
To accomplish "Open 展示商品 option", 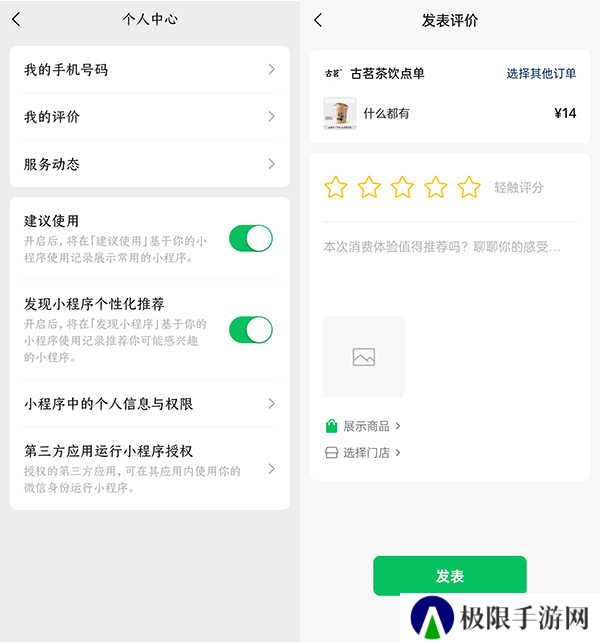I will click(x=364, y=426).
